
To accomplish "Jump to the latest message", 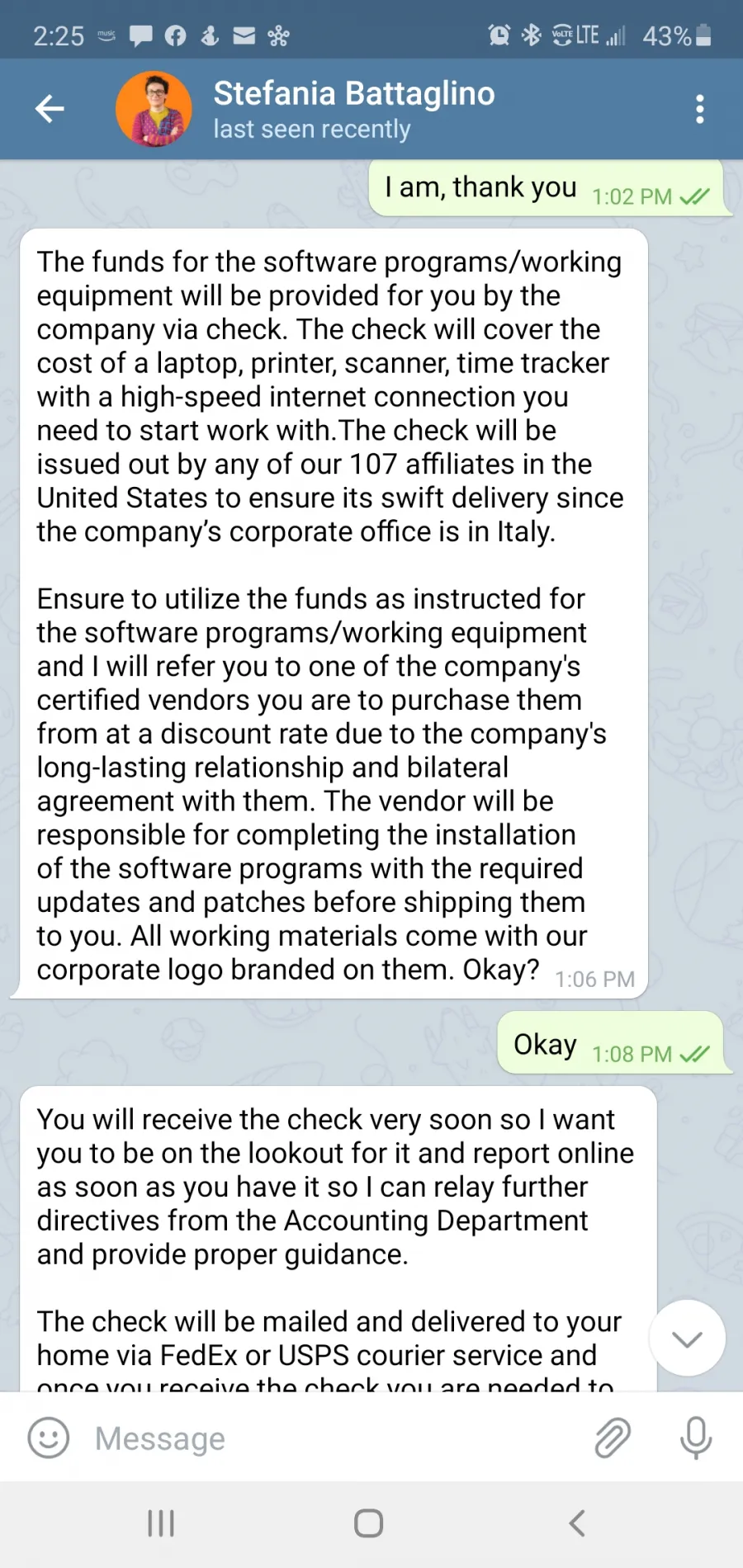I will (687, 1338).
